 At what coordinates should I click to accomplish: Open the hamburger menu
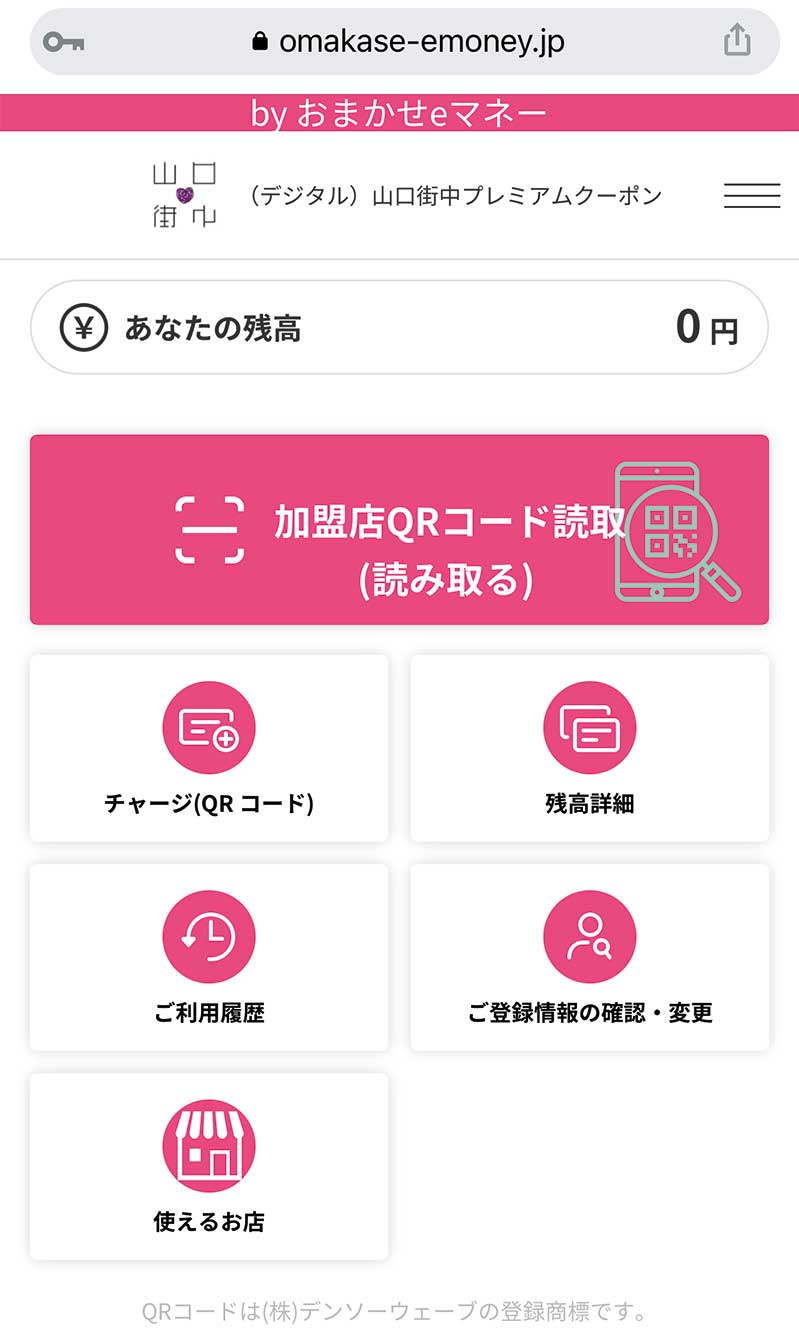point(751,195)
